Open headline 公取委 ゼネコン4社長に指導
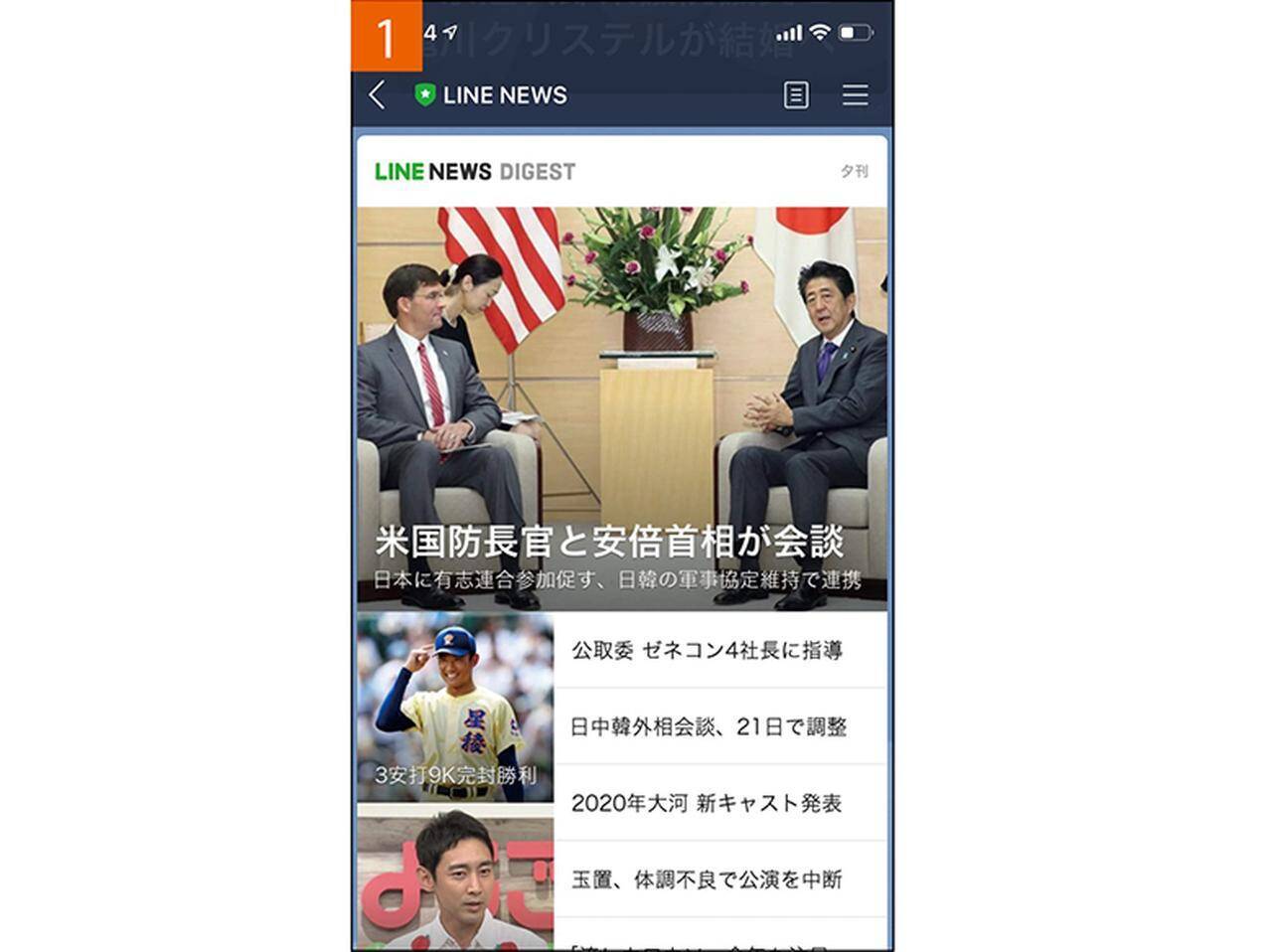Image resolution: width=1272 pixels, height=952 pixels. coord(707,651)
